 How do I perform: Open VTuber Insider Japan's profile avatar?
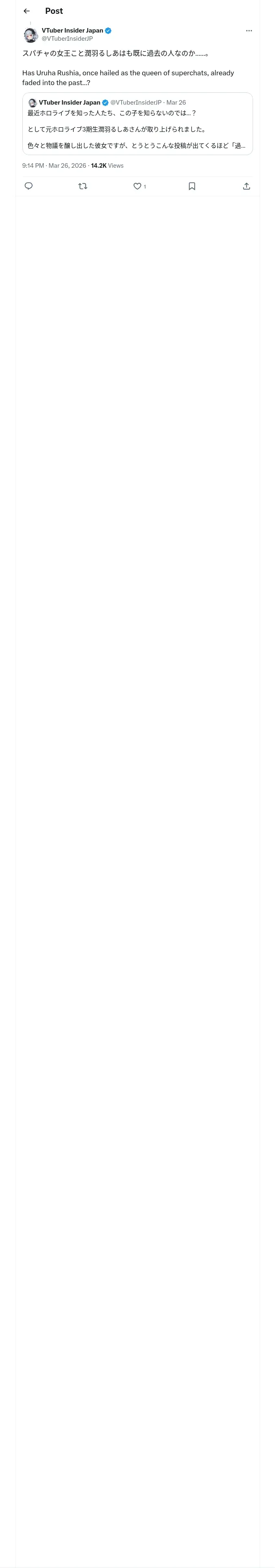pyautogui.click(x=31, y=35)
